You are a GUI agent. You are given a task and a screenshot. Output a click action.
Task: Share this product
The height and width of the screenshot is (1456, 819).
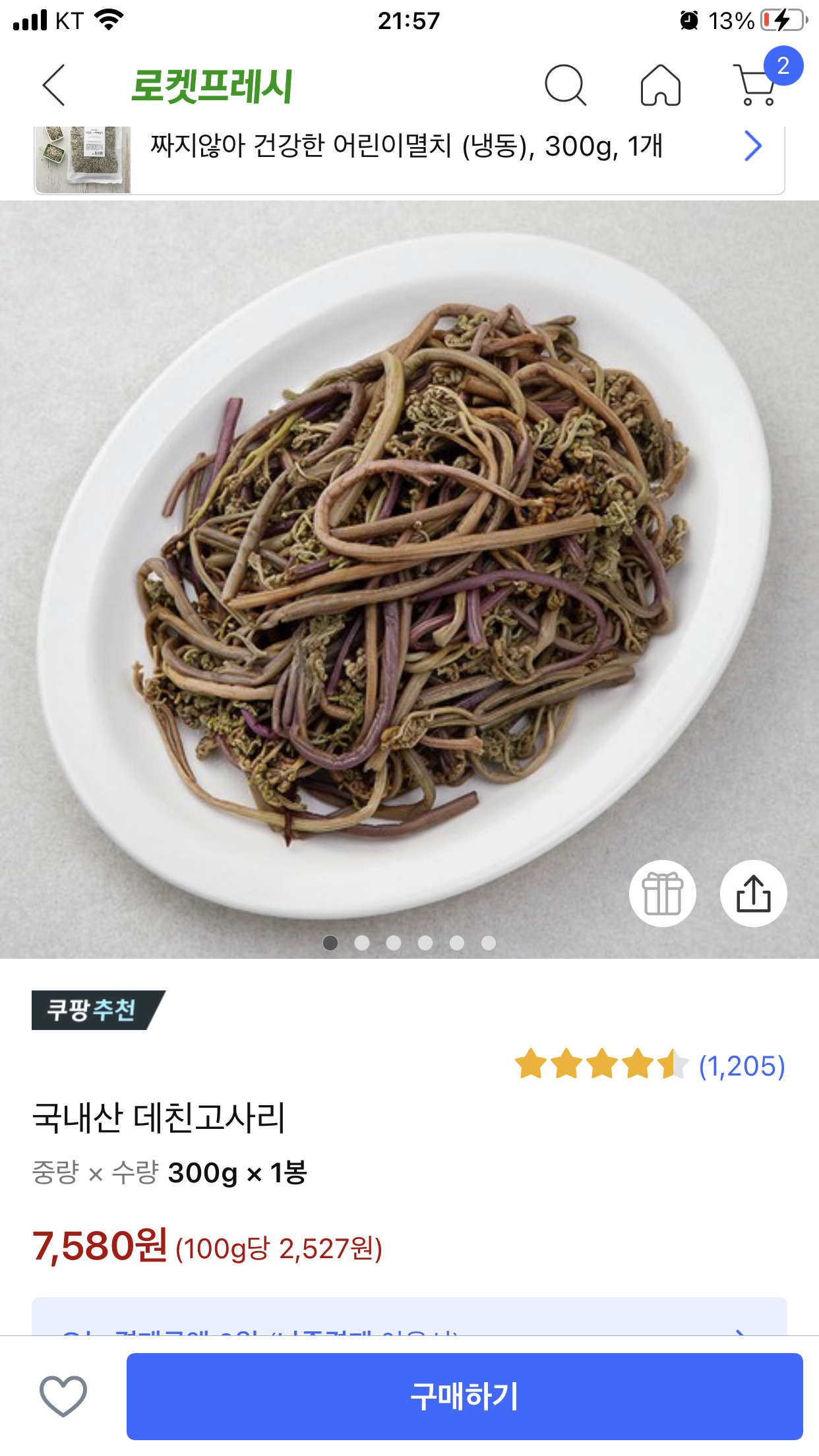753,894
